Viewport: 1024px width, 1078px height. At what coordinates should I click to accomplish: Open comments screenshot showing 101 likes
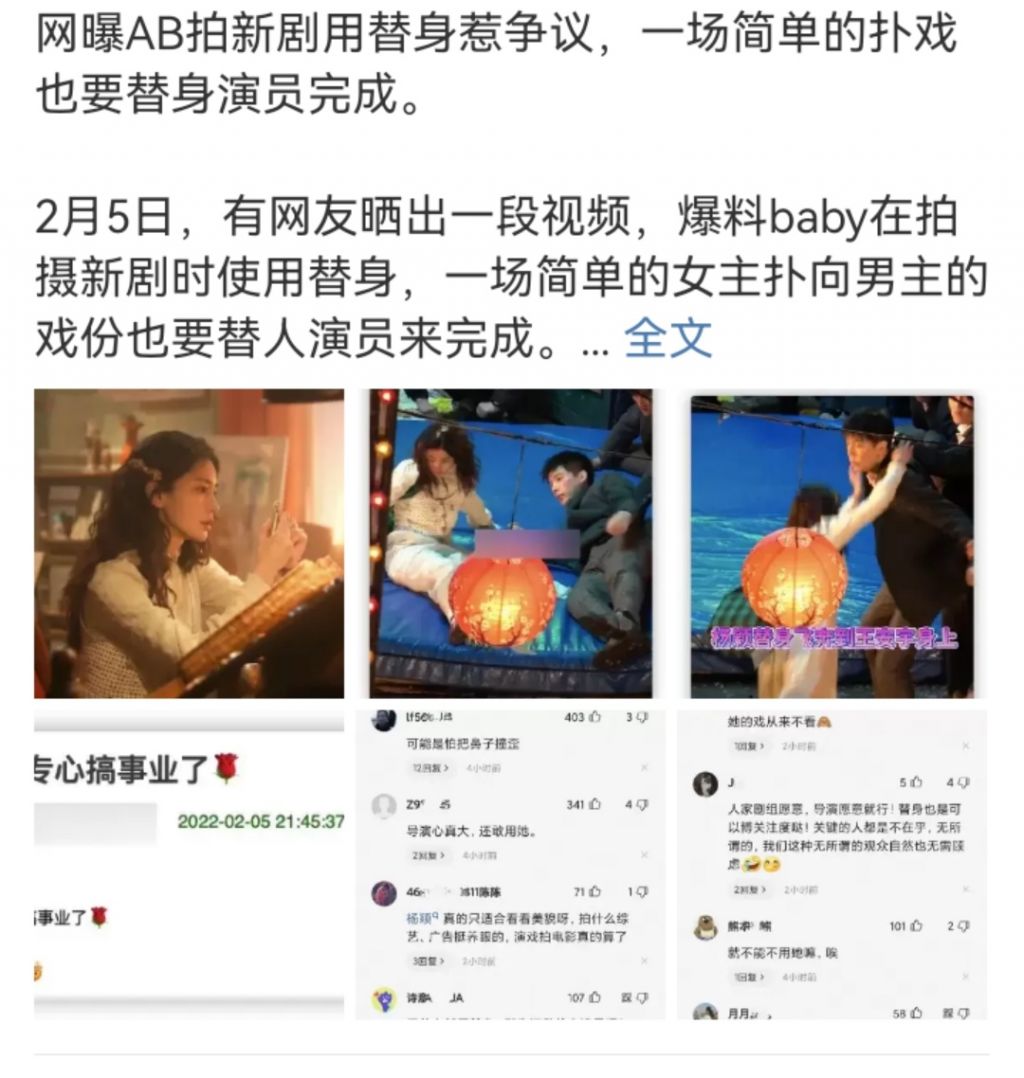tap(833, 865)
